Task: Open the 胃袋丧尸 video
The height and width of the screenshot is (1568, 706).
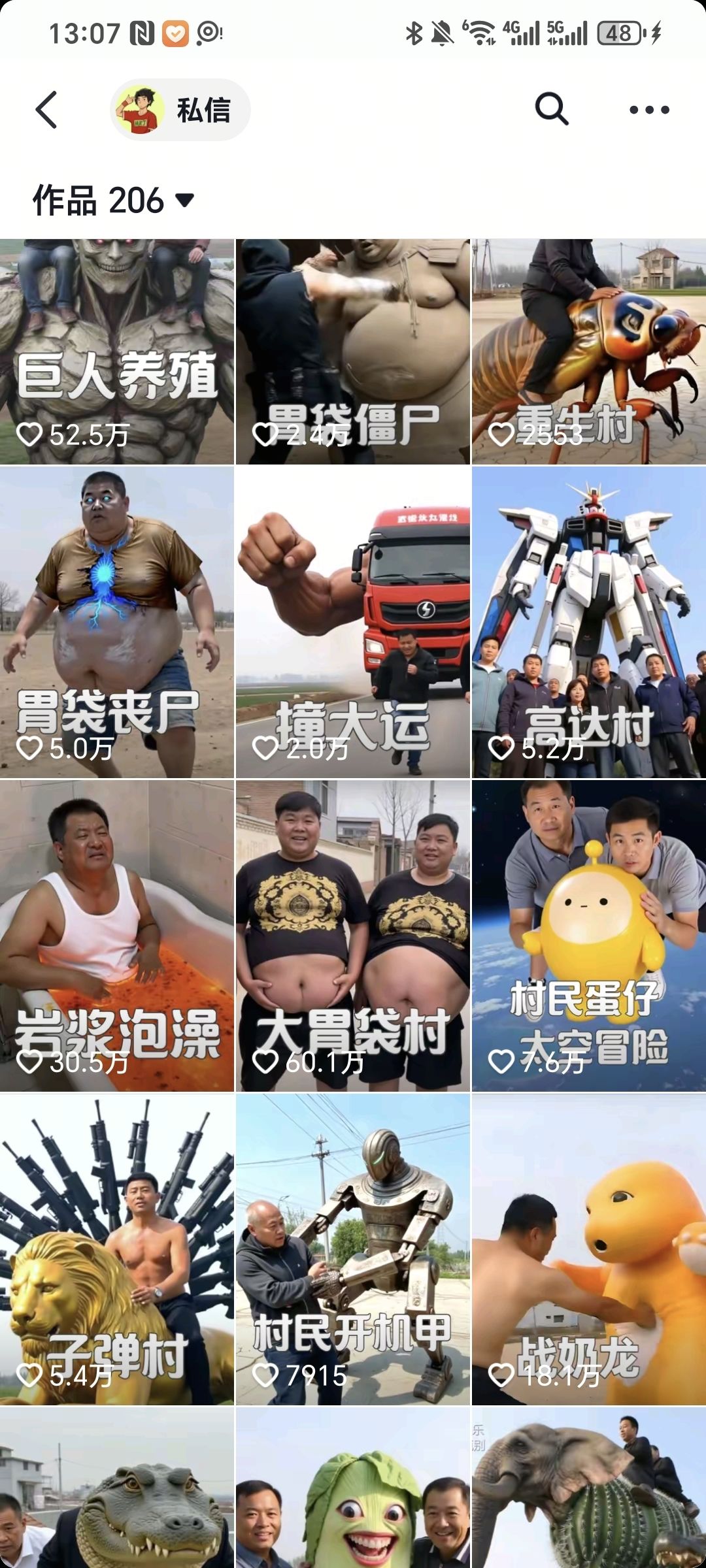Action: pyautogui.click(x=117, y=621)
